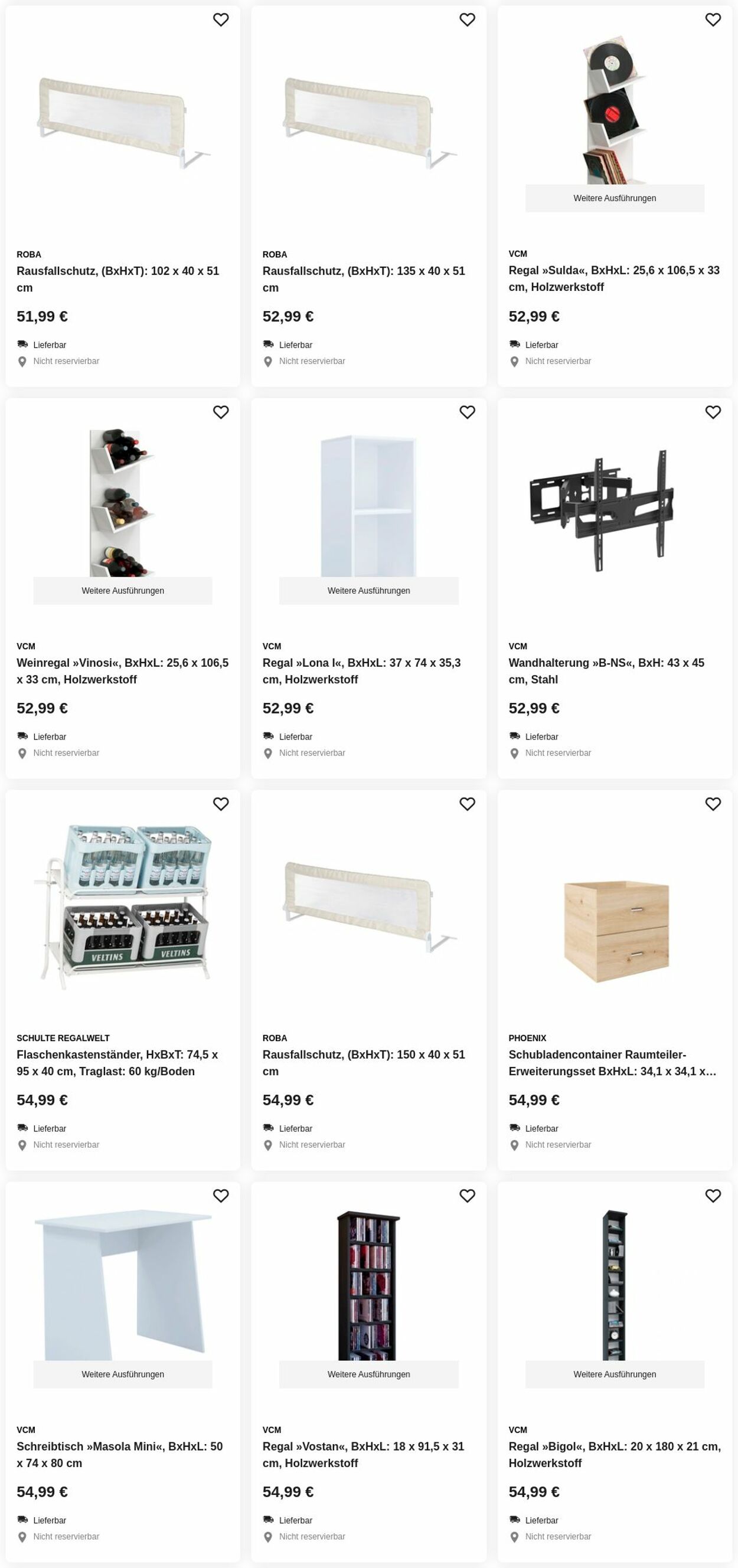Favorite the Schreibtisch »Masola Mini«
This screenshot has height=1568, width=738.
[220, 1196]
